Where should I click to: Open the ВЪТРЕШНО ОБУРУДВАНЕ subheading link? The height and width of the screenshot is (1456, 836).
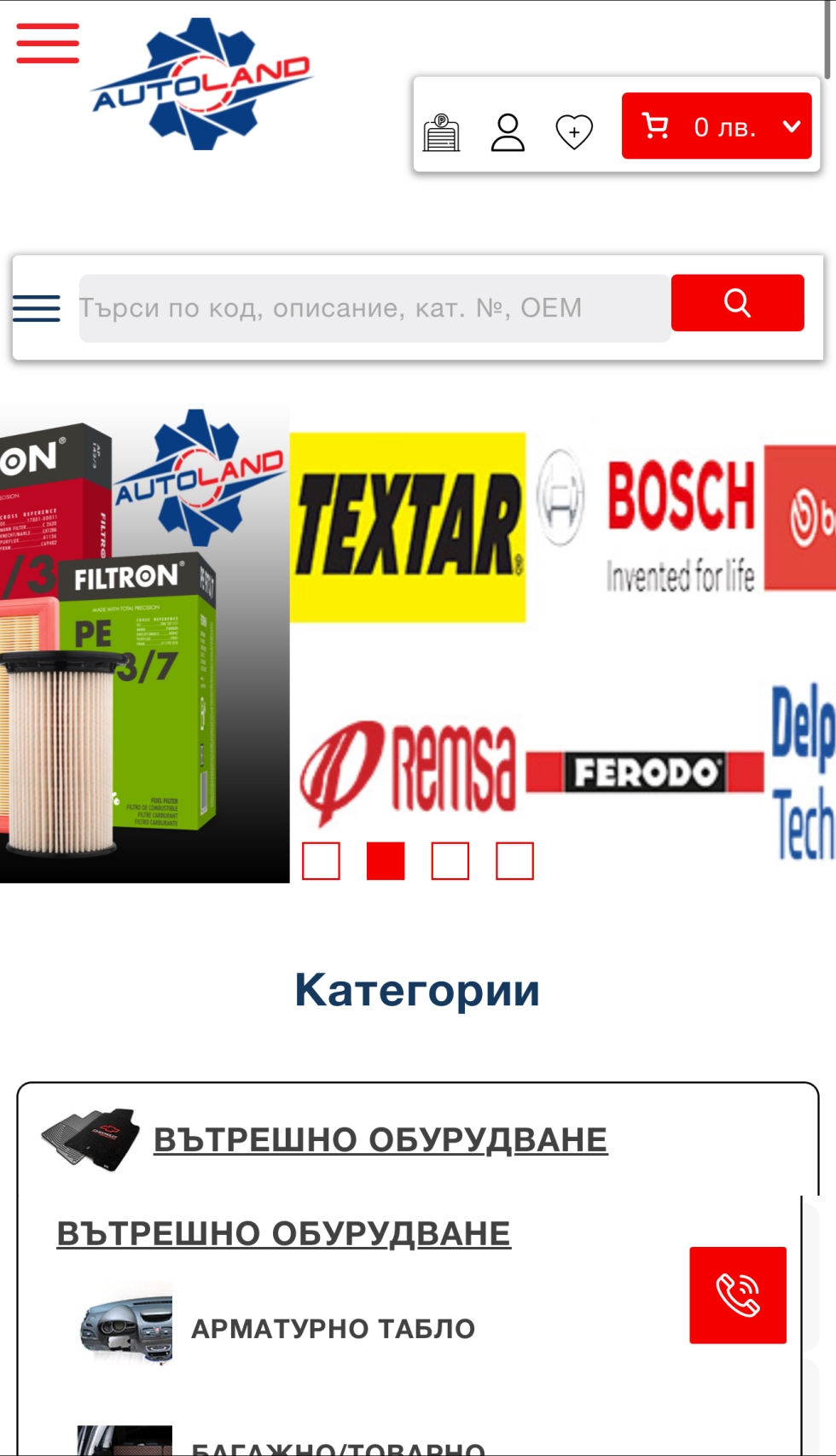pos(284,1234)
